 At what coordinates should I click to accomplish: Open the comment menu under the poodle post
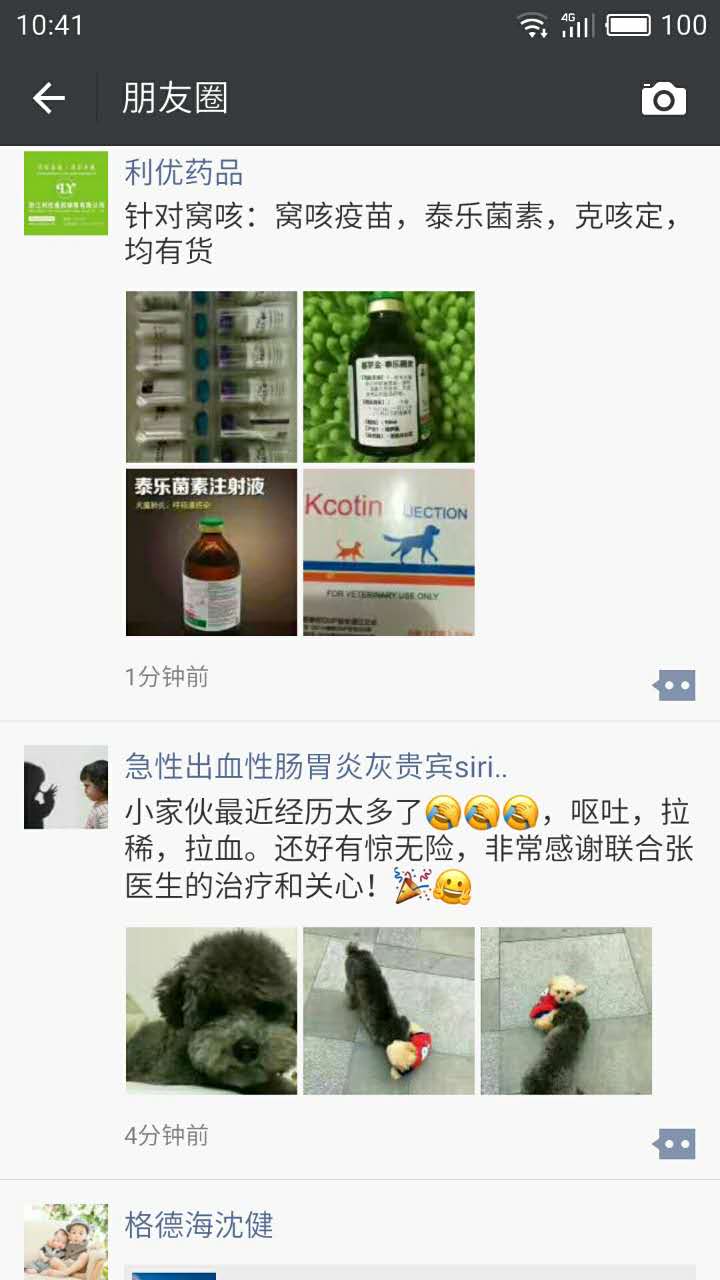coord(676,1144)
